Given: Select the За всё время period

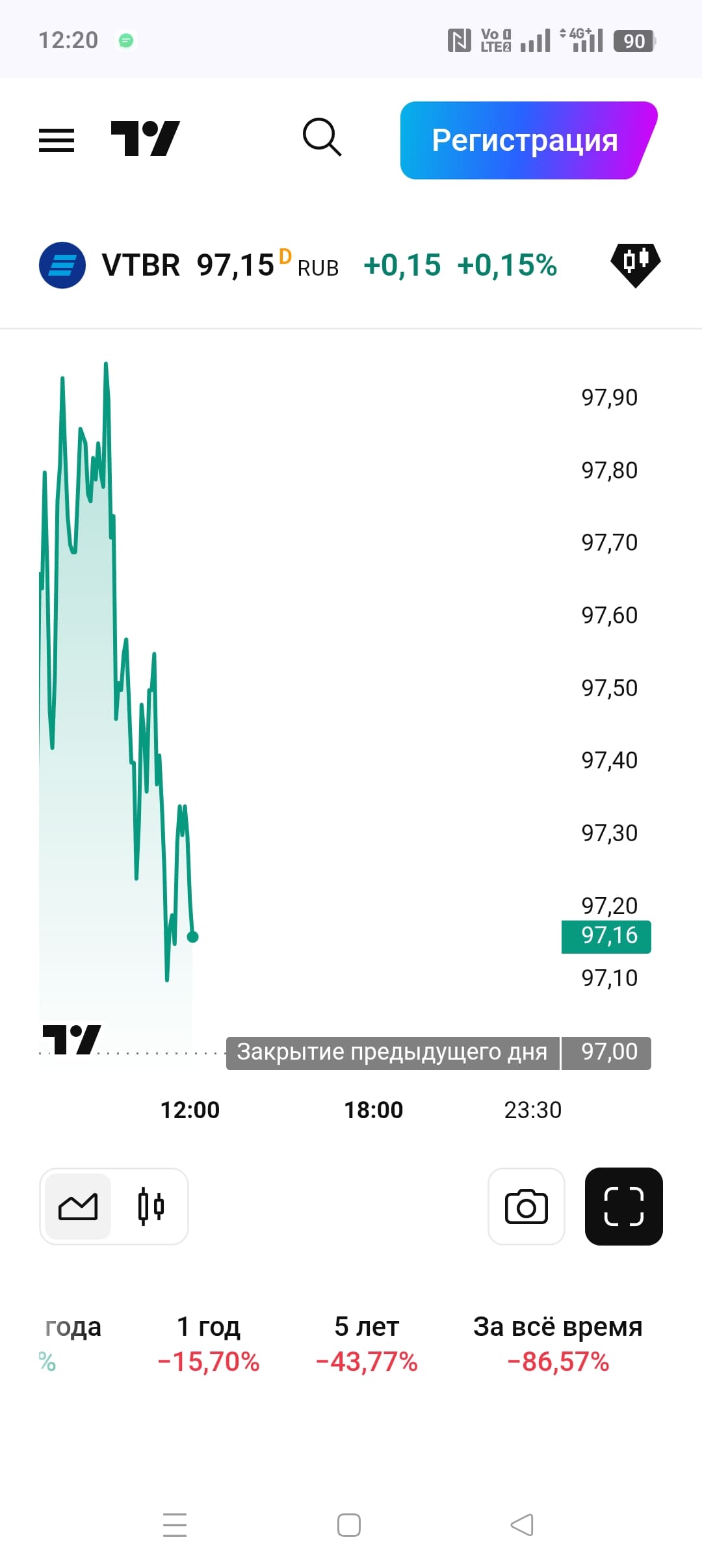Looking at the screenshot, I should 558,1343.
